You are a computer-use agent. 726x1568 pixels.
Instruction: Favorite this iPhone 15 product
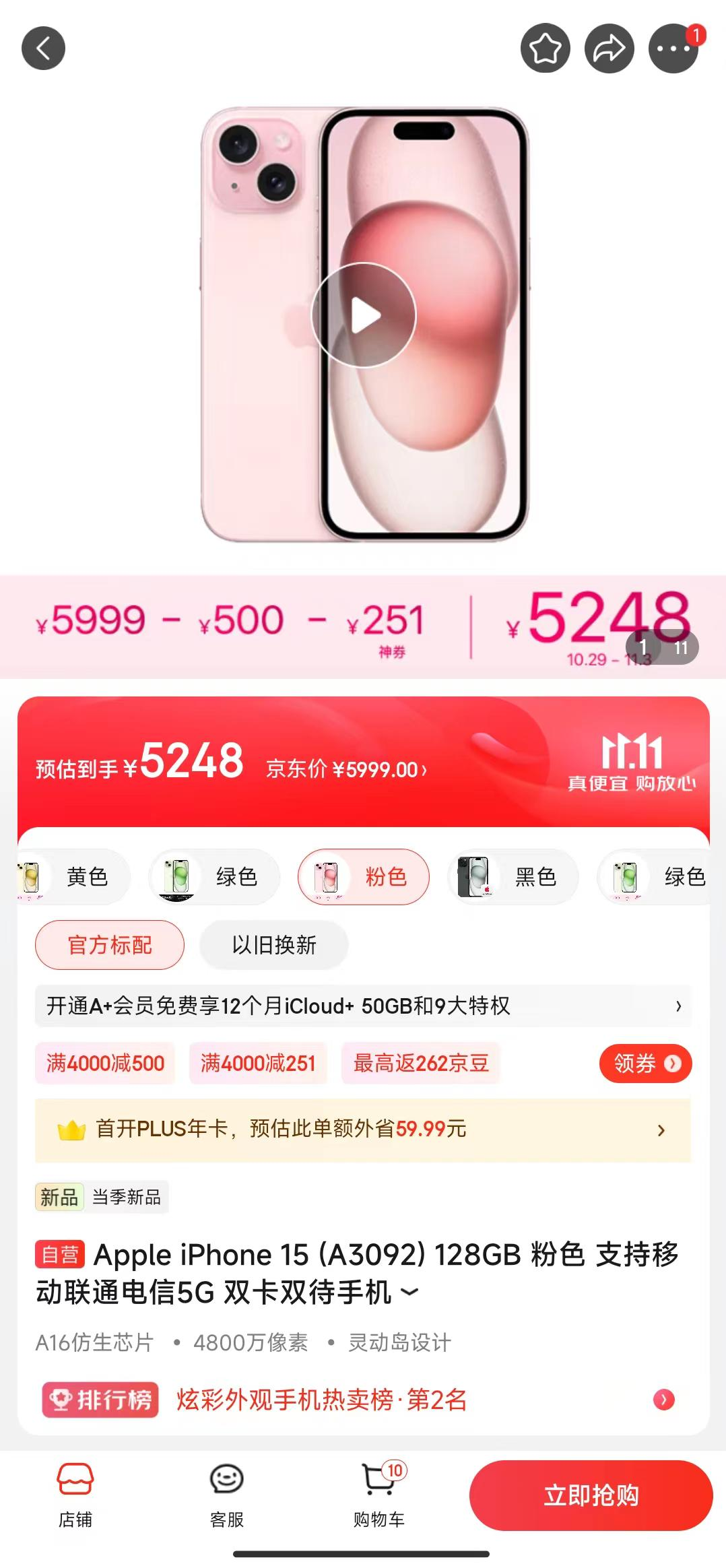[545, 48]
